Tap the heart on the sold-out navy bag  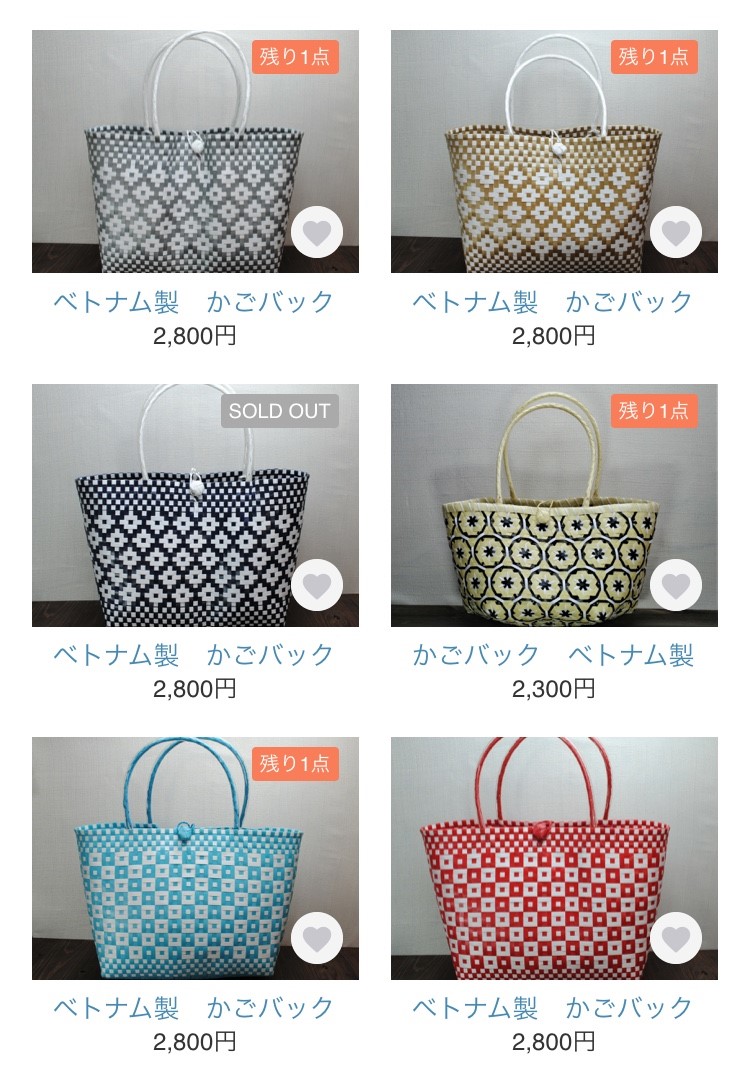[317, 586]
